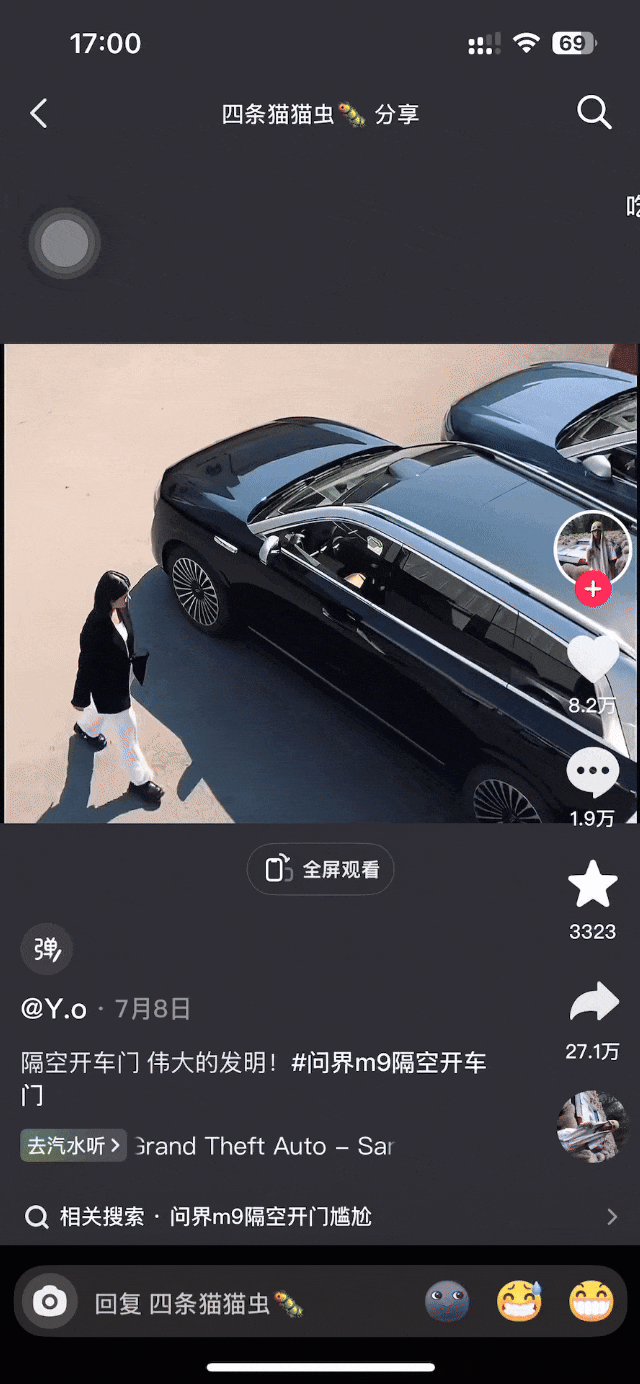Send the grinning face emoji
The image size is (640, 1384).
[591, 1301]
